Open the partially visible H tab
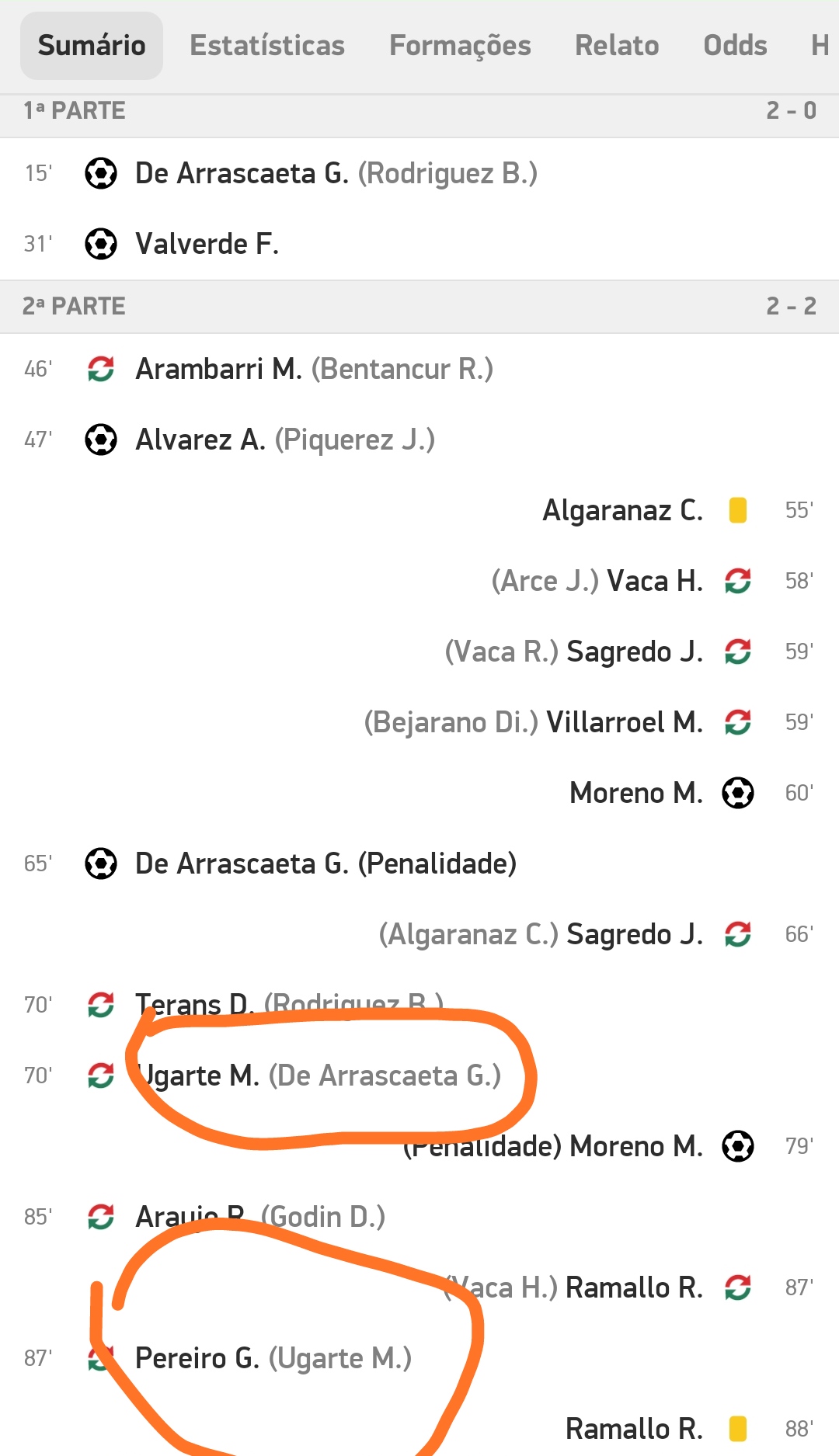 820,46
